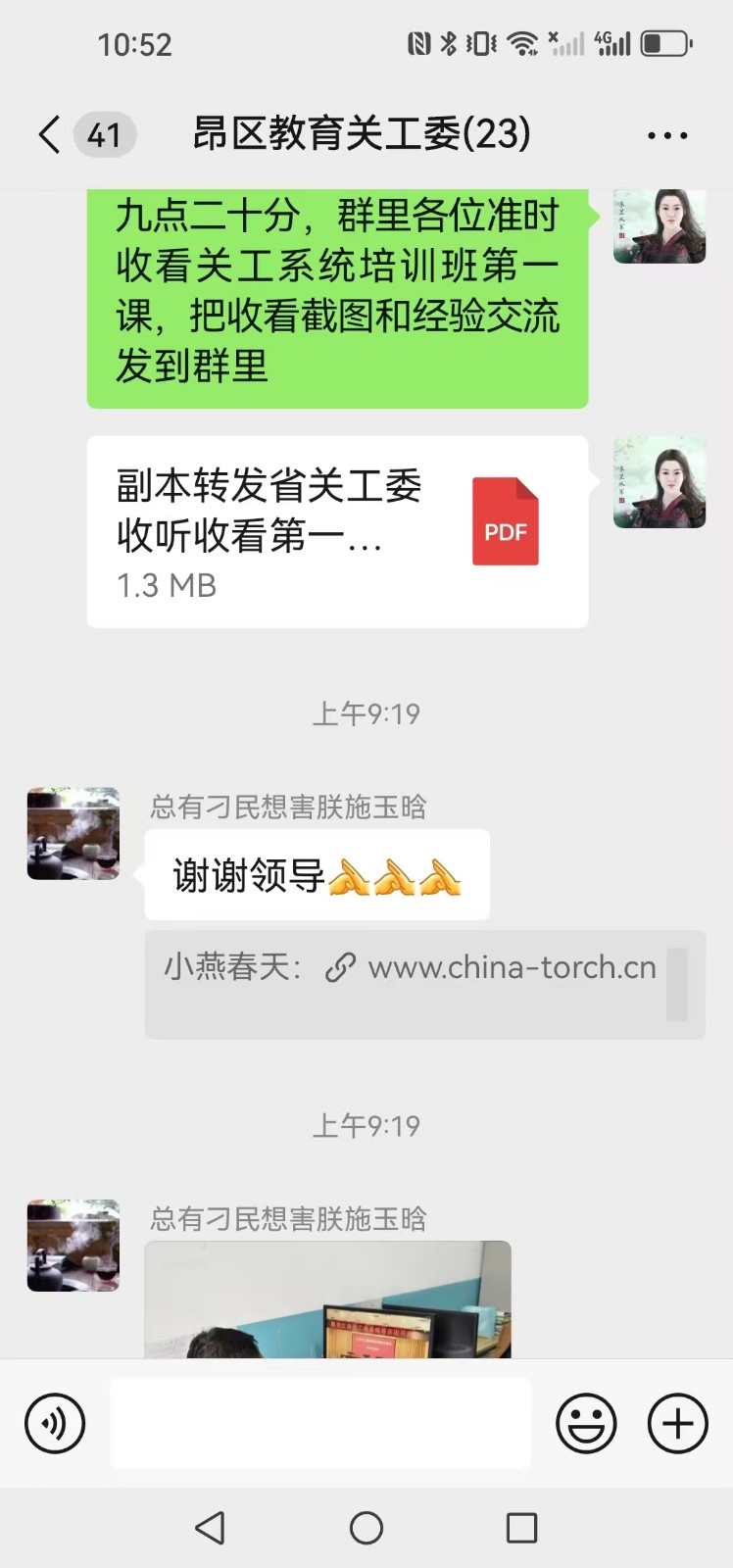
Task: Open the group chat info menu
Action: click(x=667, y=135)
